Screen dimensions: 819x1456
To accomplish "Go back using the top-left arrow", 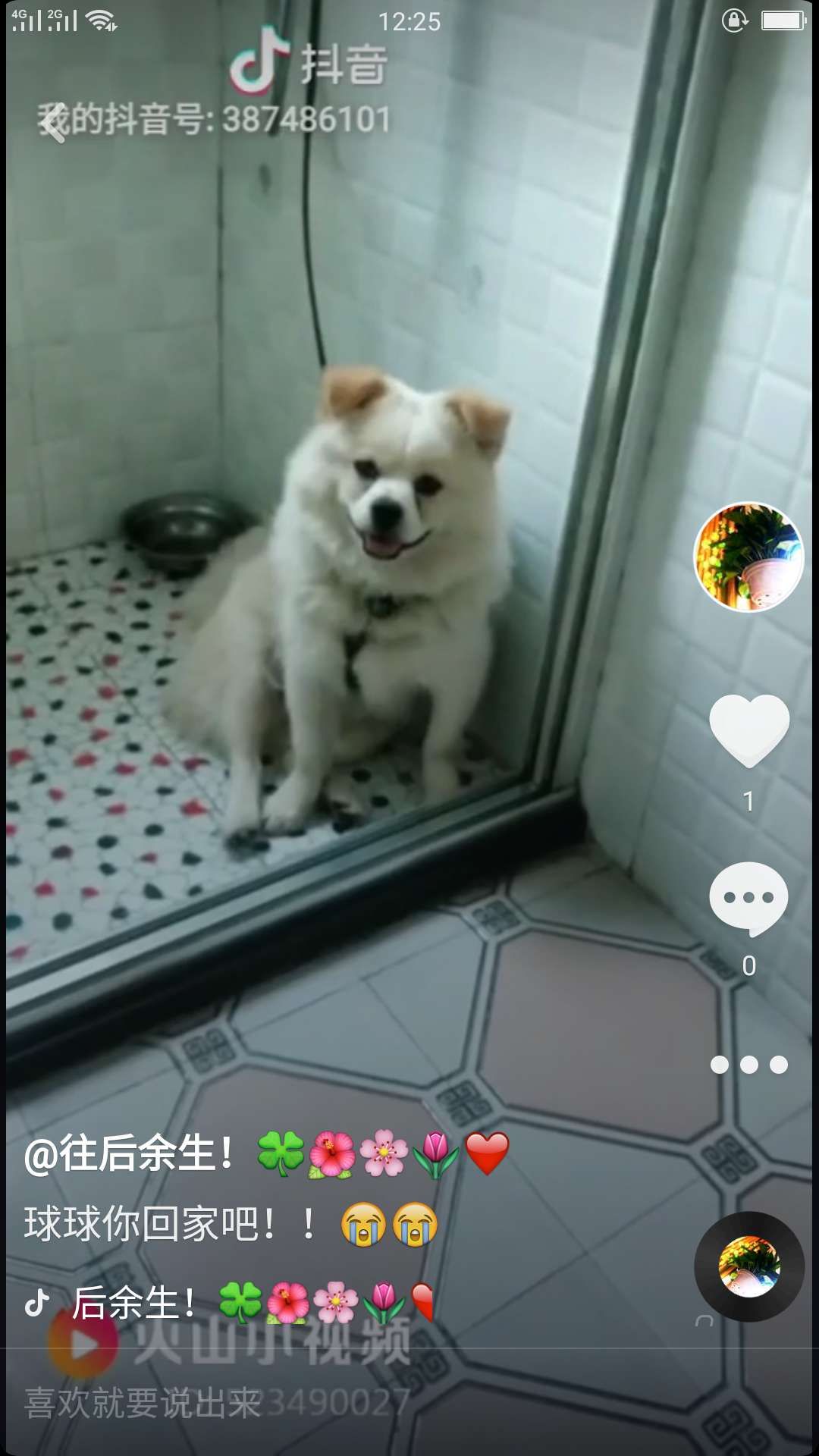I will point(52,124).
